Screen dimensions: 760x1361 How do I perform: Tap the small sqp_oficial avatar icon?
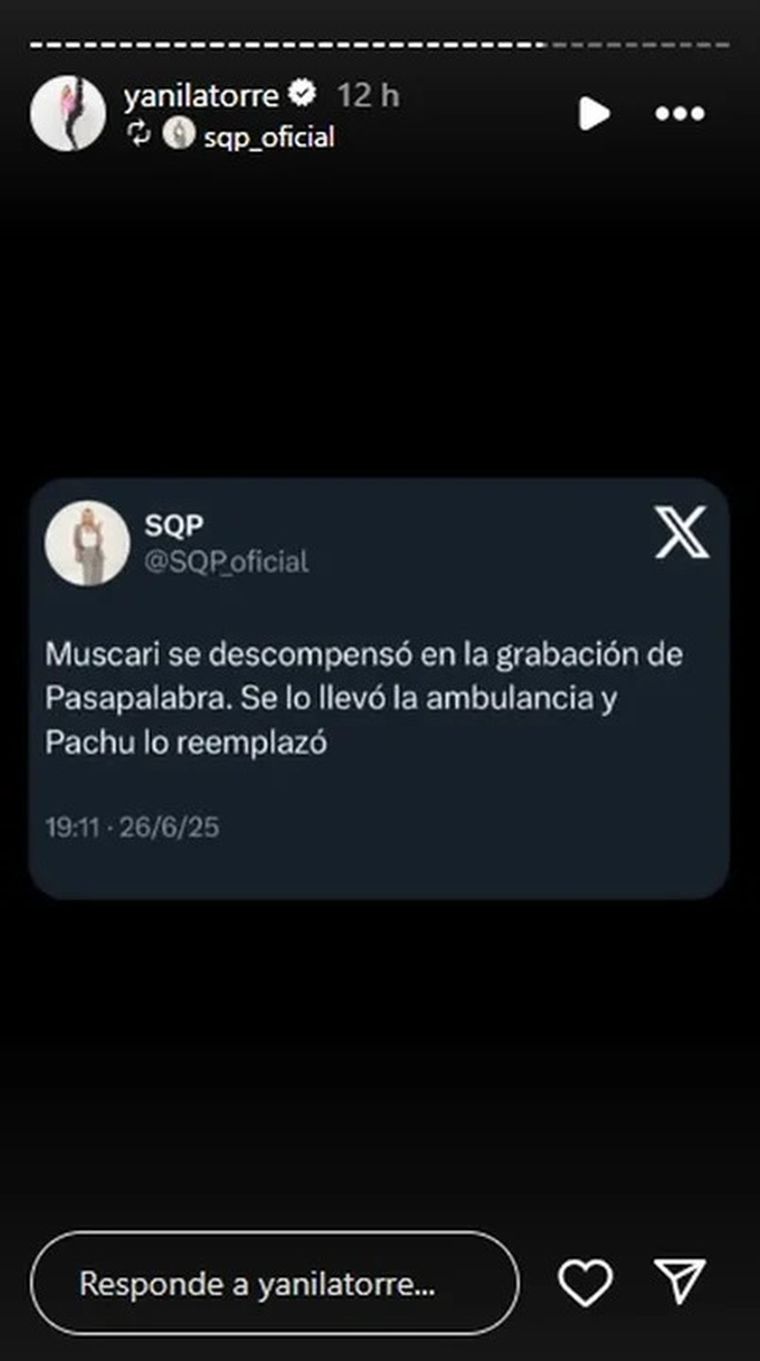click(177, 135)
